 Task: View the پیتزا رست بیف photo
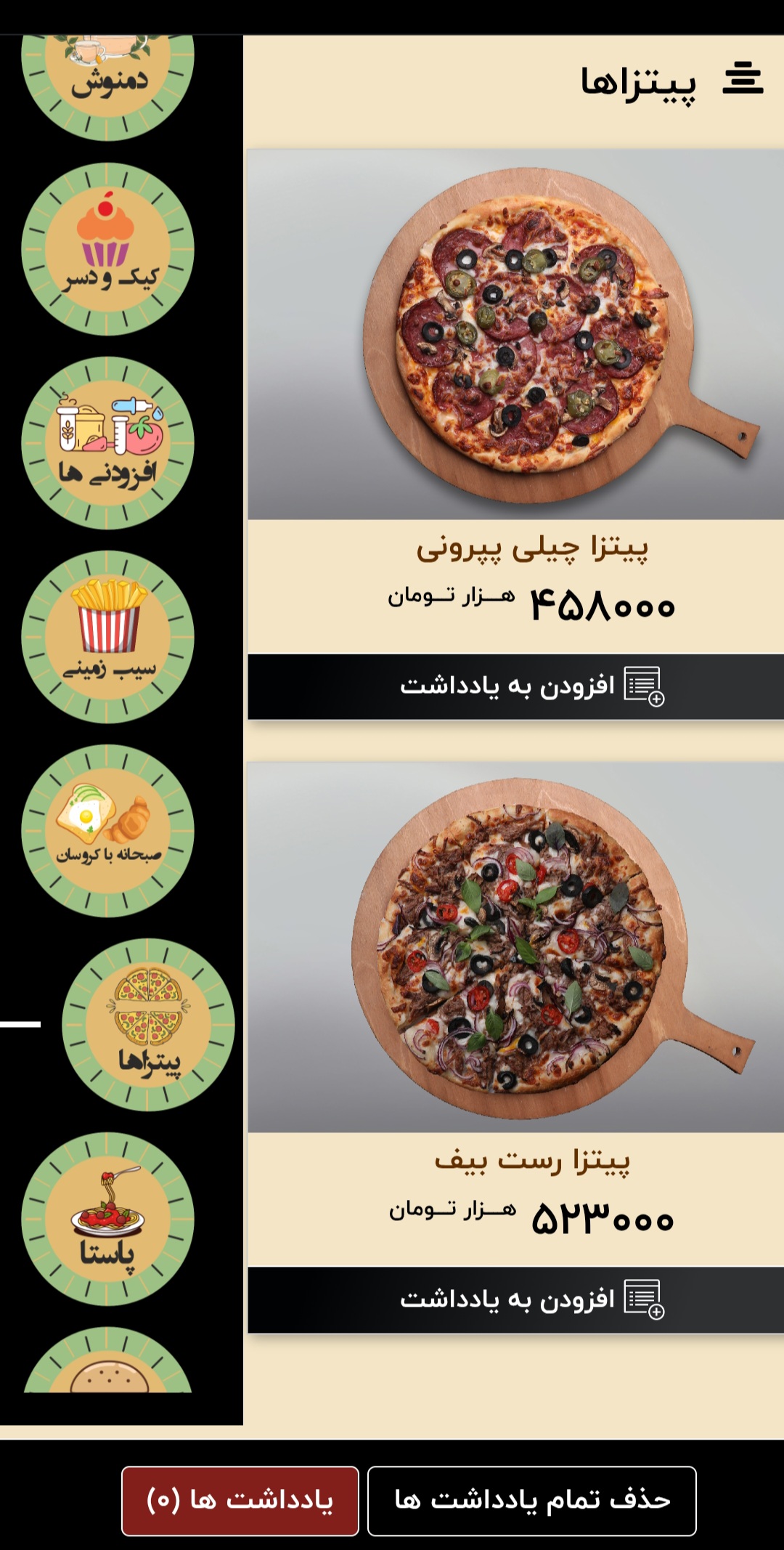coord(515,947)
